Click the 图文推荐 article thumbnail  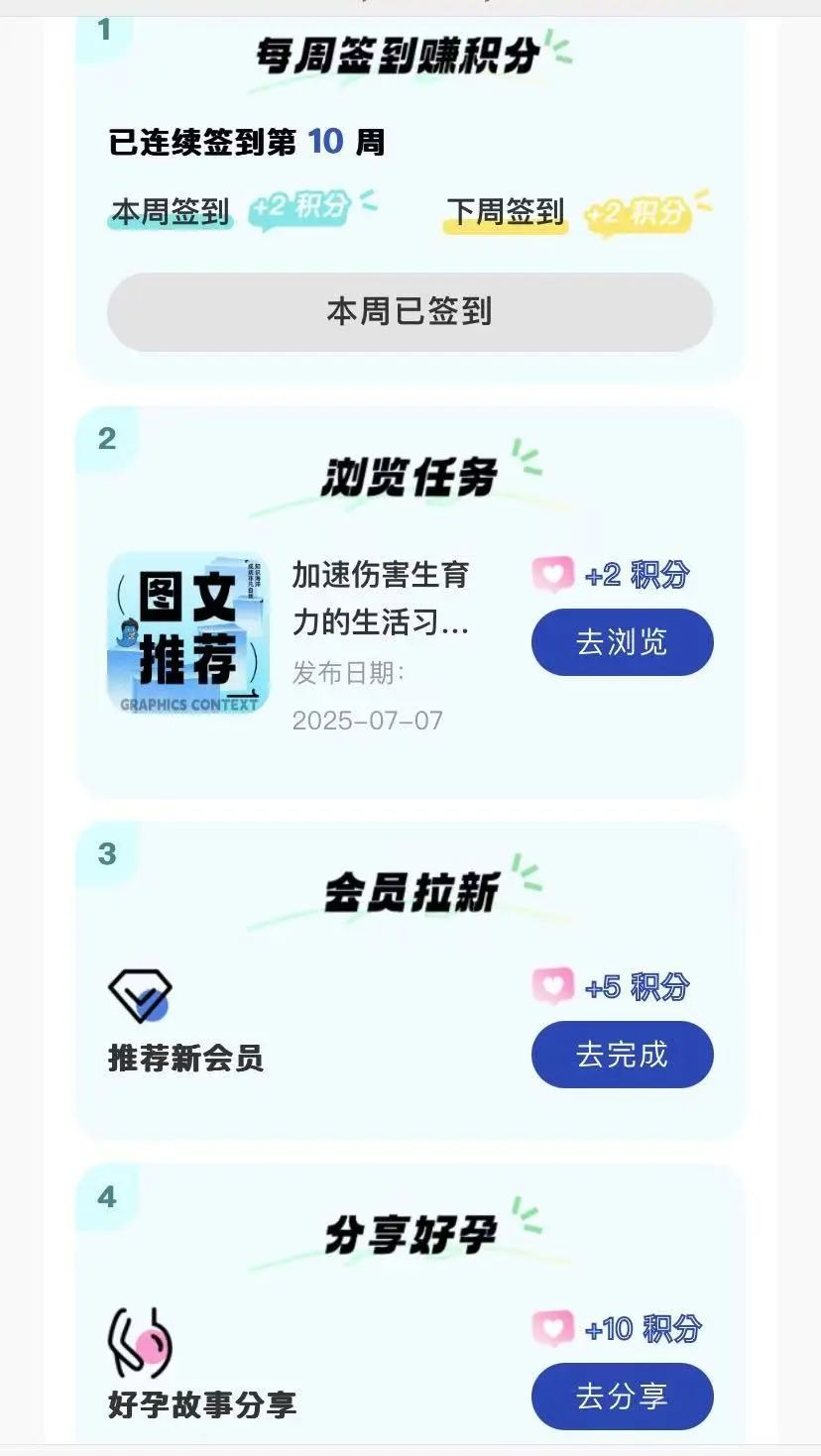point(190,631)
